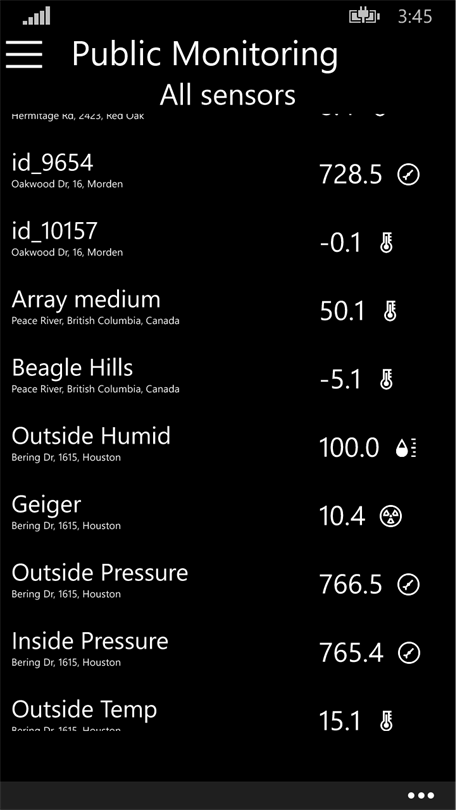
Task: Expand the app bar ellipsis menu
Action: tap(420, 796)
